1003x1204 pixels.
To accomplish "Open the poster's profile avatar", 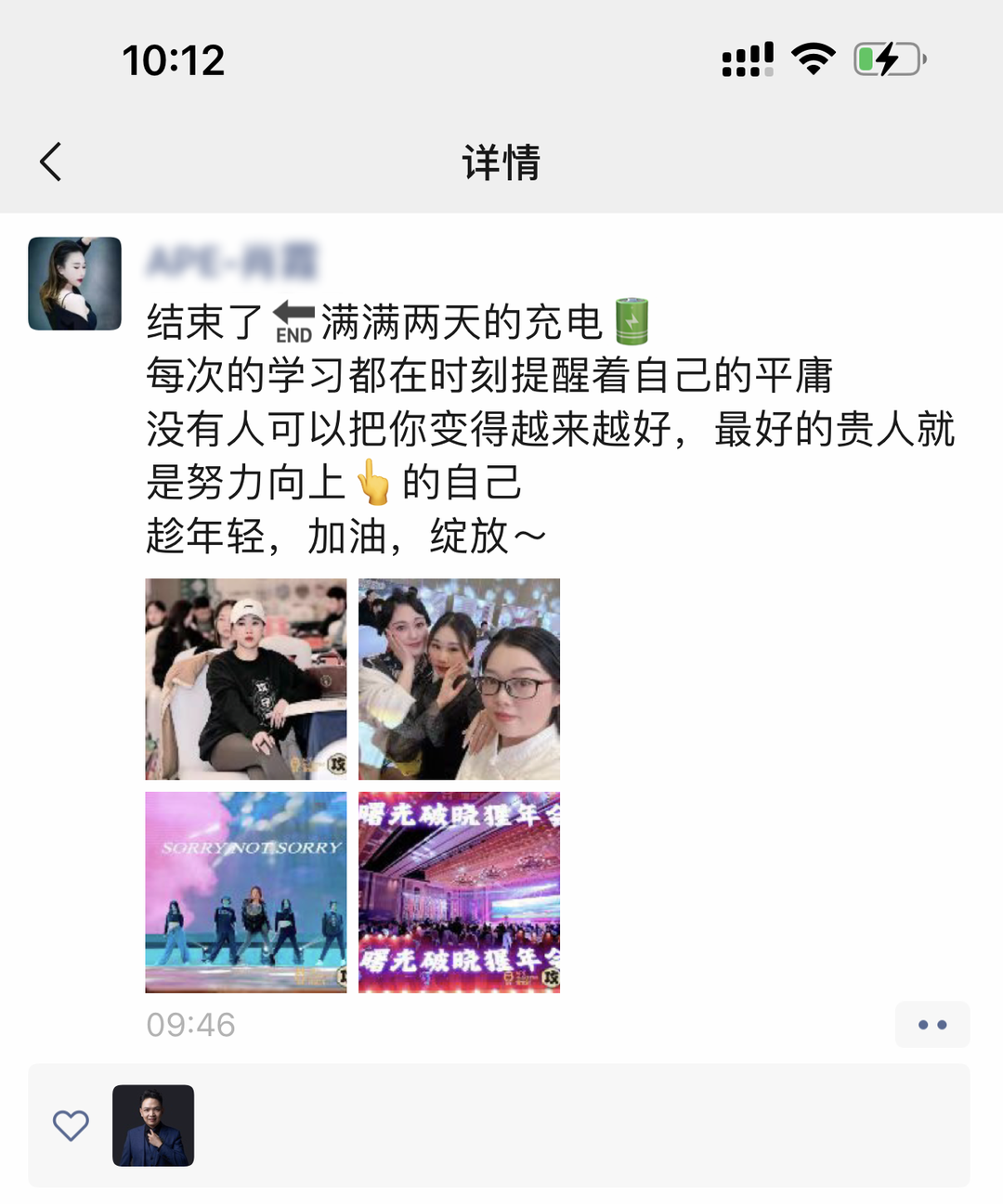I will tap(75, 284).
